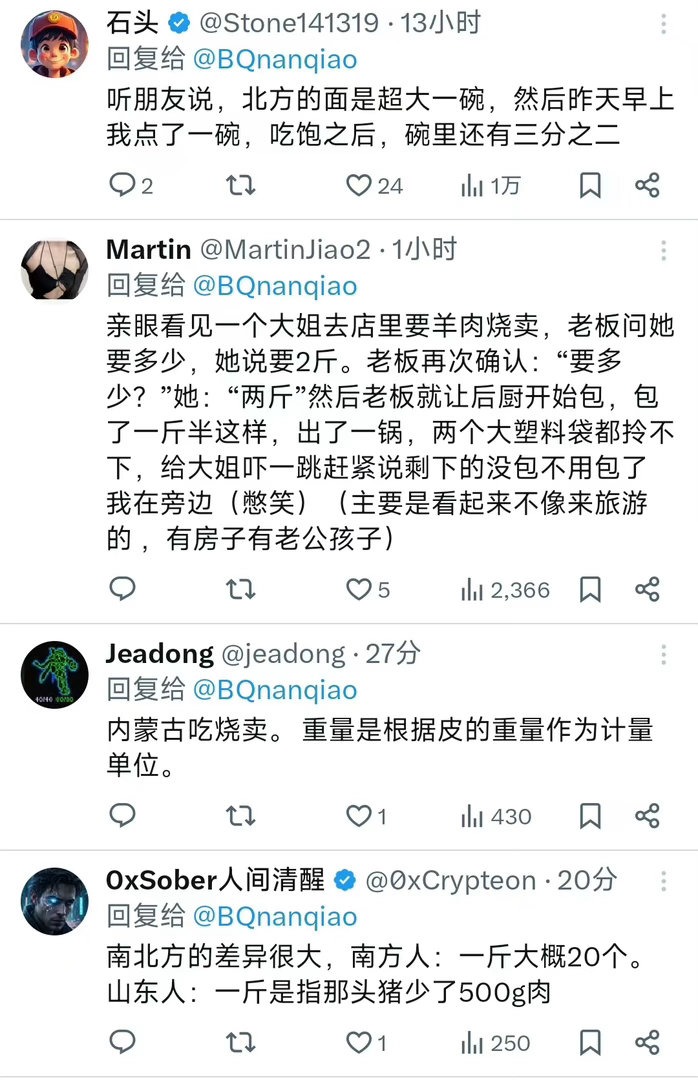The width and height of the screenshot is (698, 1080).
Task: Like 0xSober人间清醒's reply
Action: (x=359, y=1043)
